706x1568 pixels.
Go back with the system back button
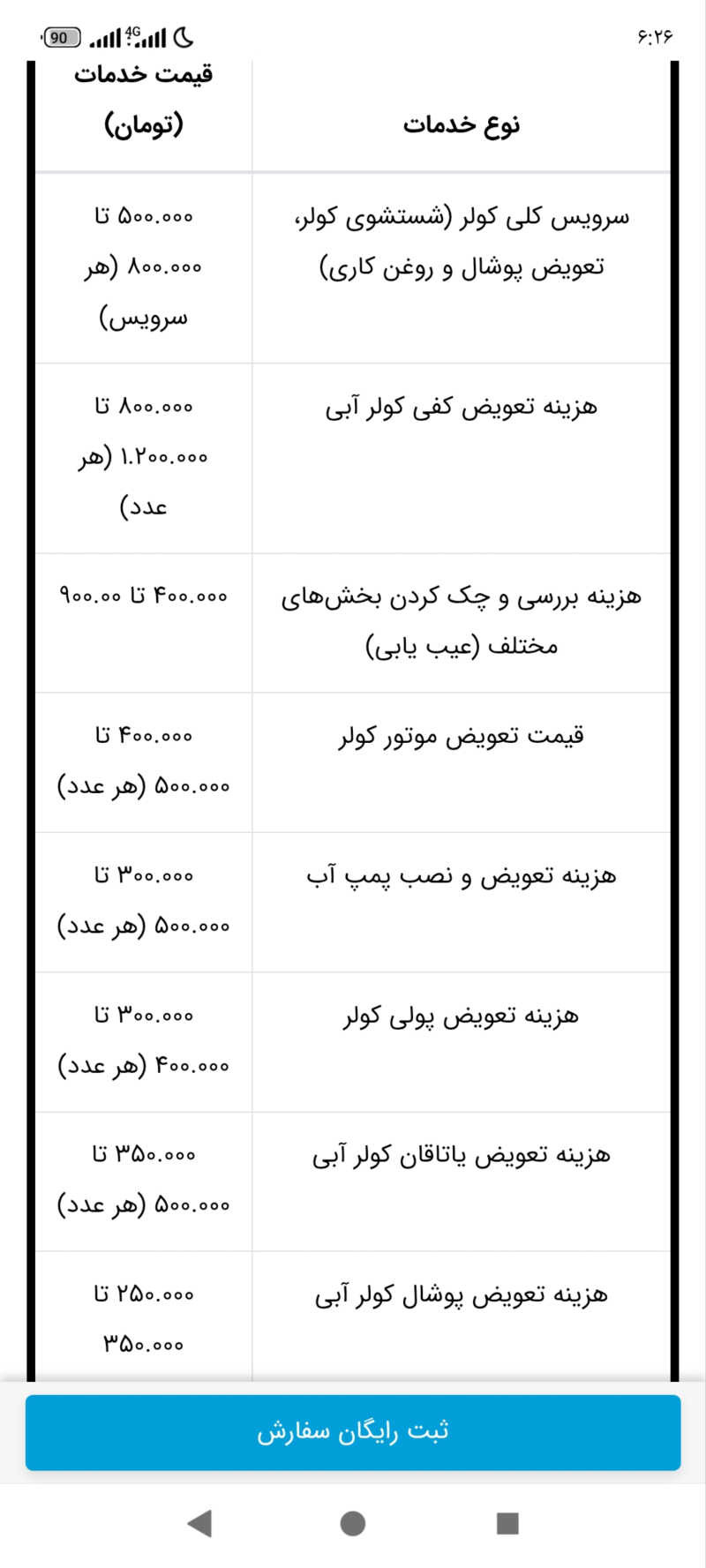199,1523
